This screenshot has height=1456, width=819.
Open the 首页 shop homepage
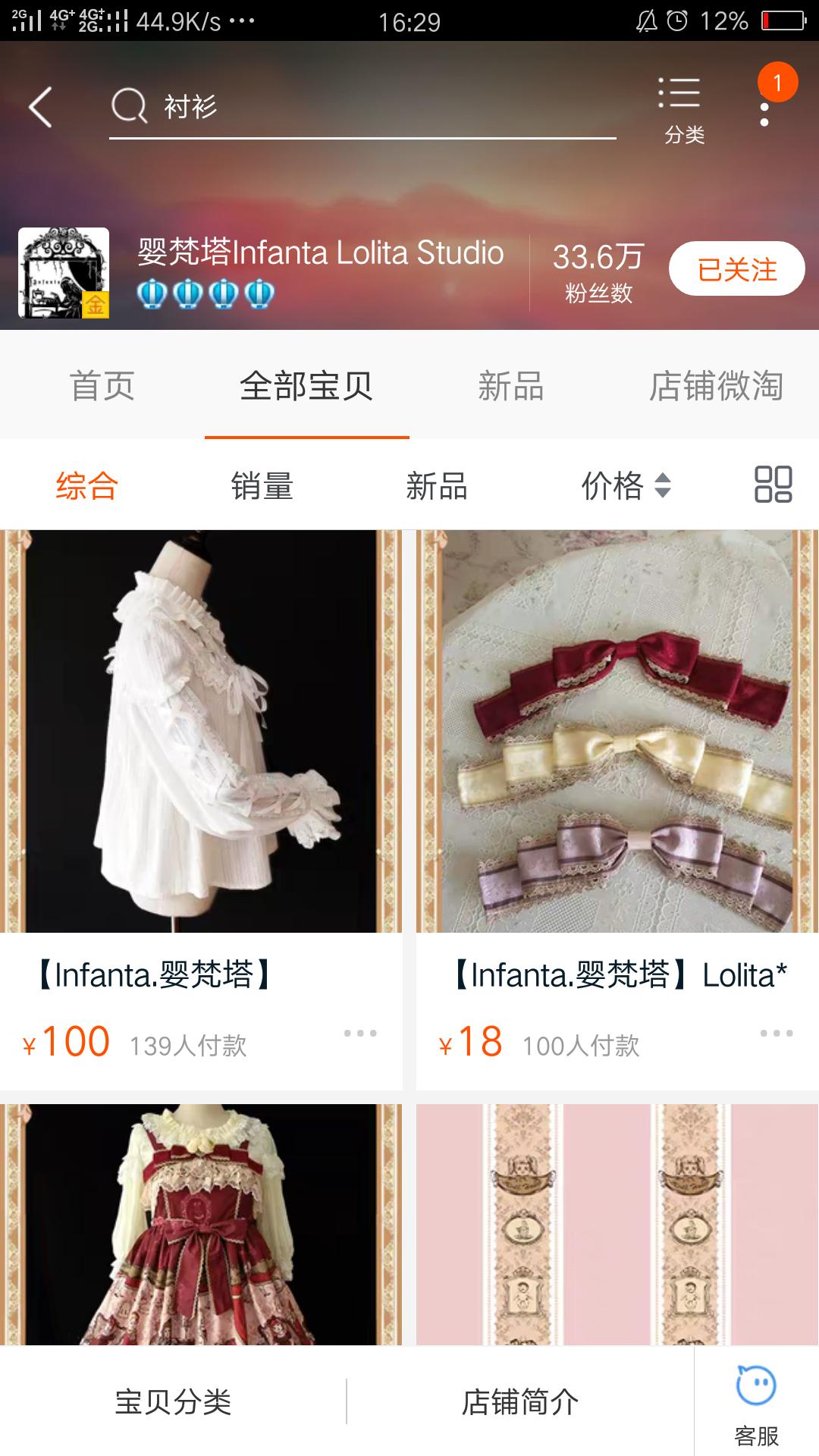point(102,387)
